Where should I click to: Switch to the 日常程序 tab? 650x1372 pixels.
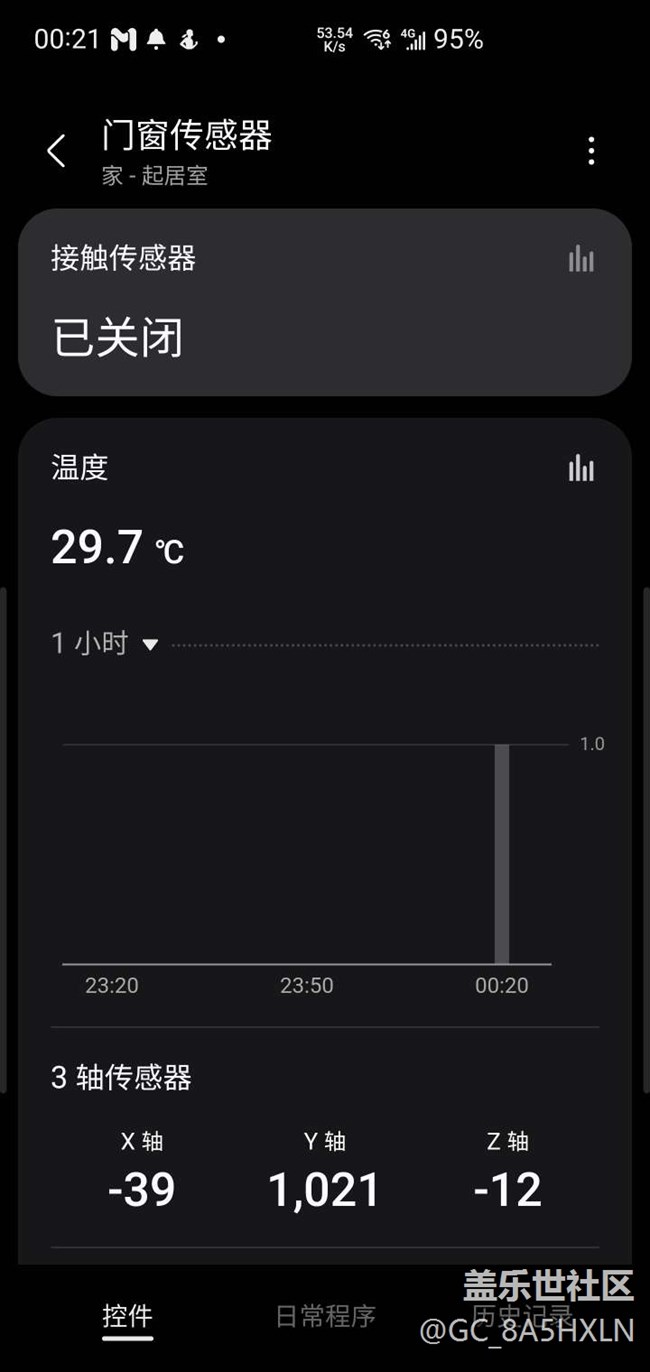tap(325, 1316)
